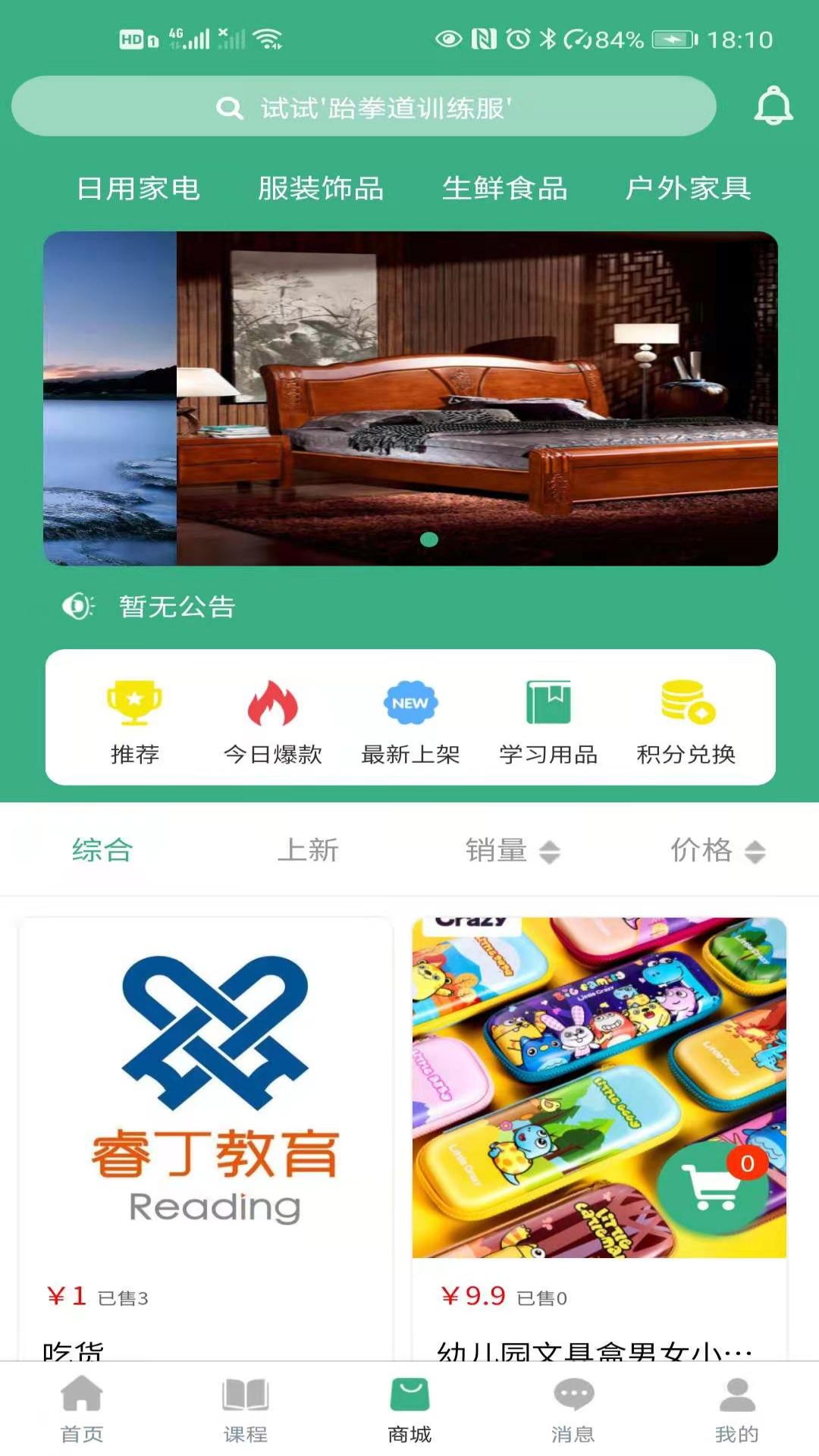Switch to the 我的 tab
The image size is (819, 1456).
point(736,1409)
